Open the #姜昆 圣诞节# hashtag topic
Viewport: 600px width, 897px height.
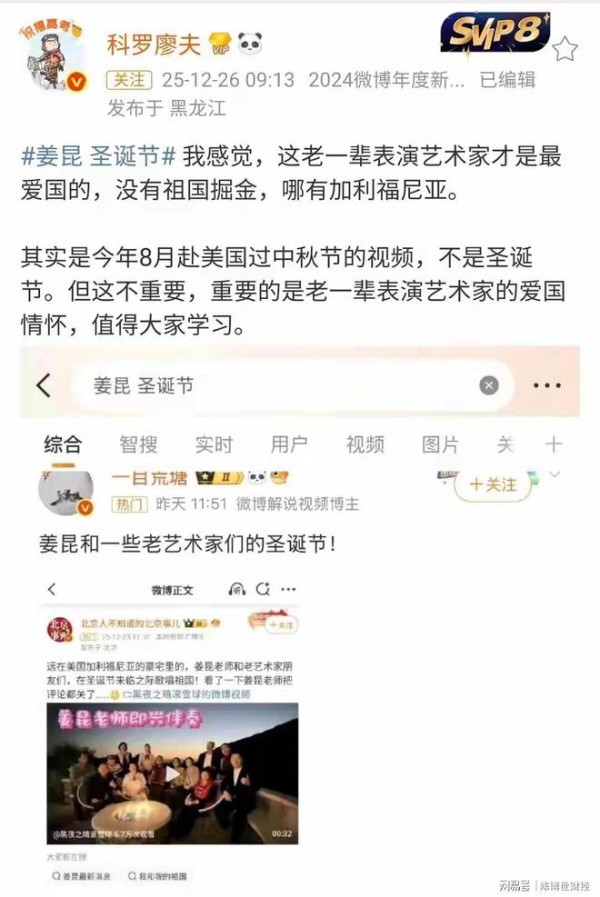tap(99, 157)
